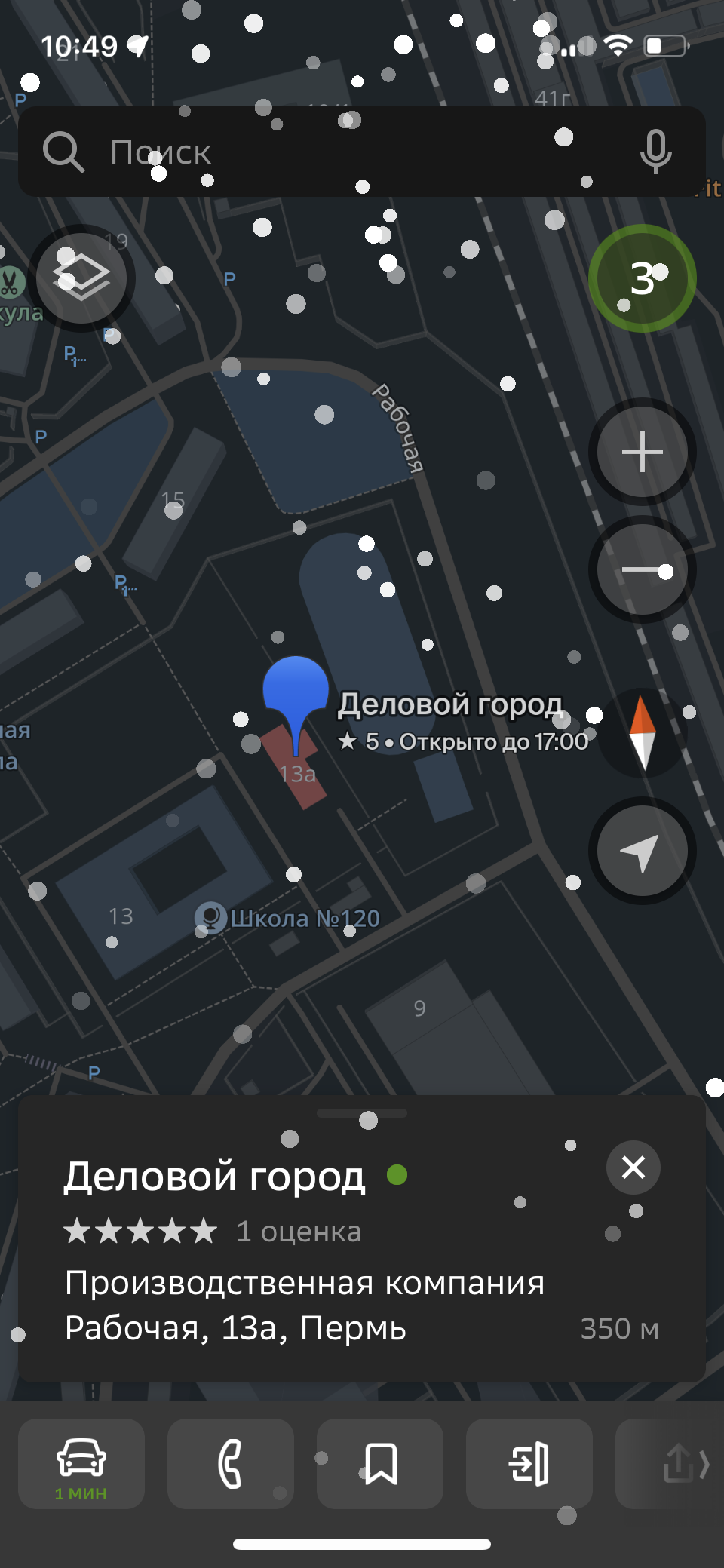Tap the entrance button with arrow-to-door icon

529,1463
